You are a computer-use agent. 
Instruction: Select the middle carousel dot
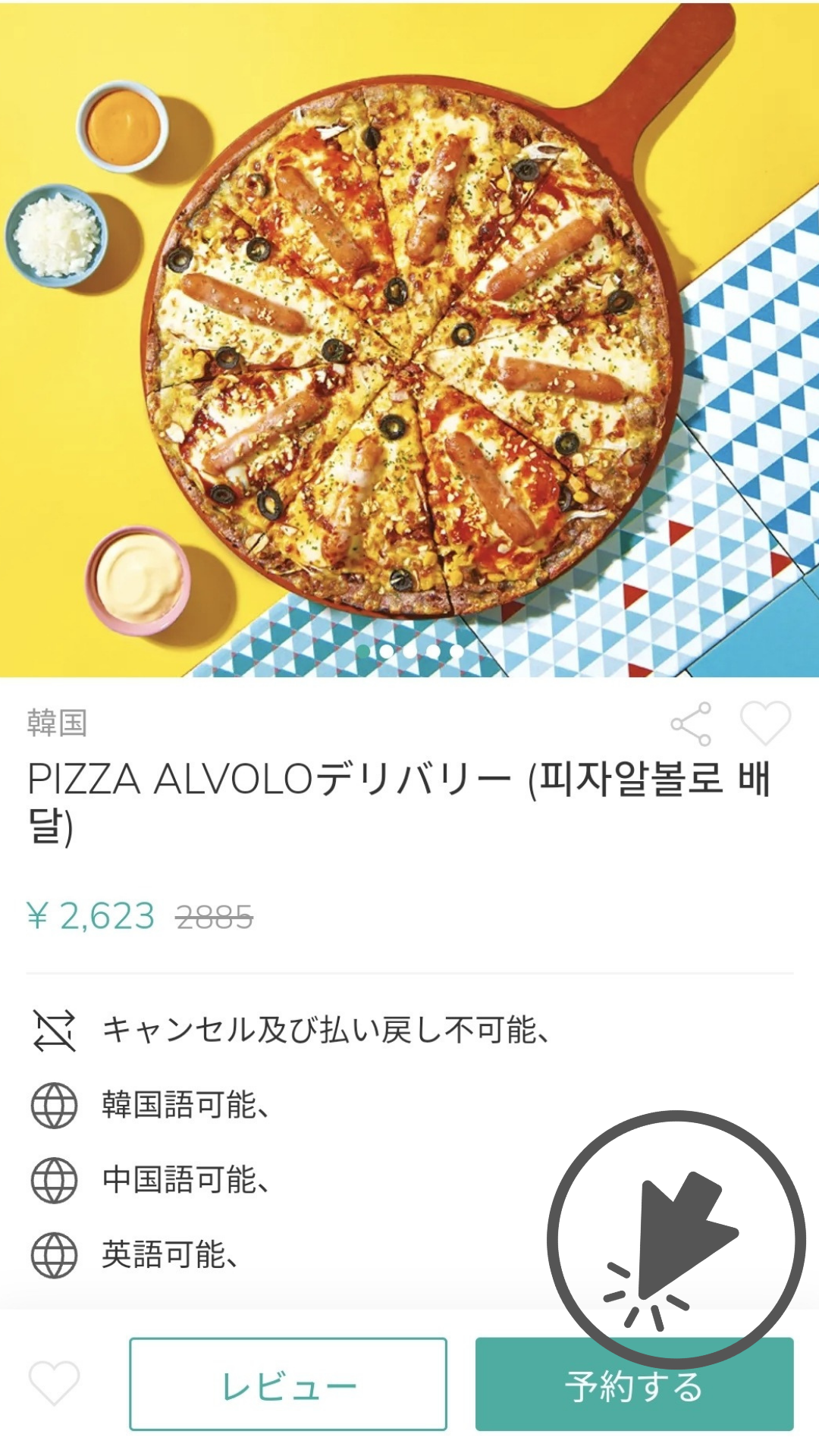pyautogui.click(x=410, y=650)
